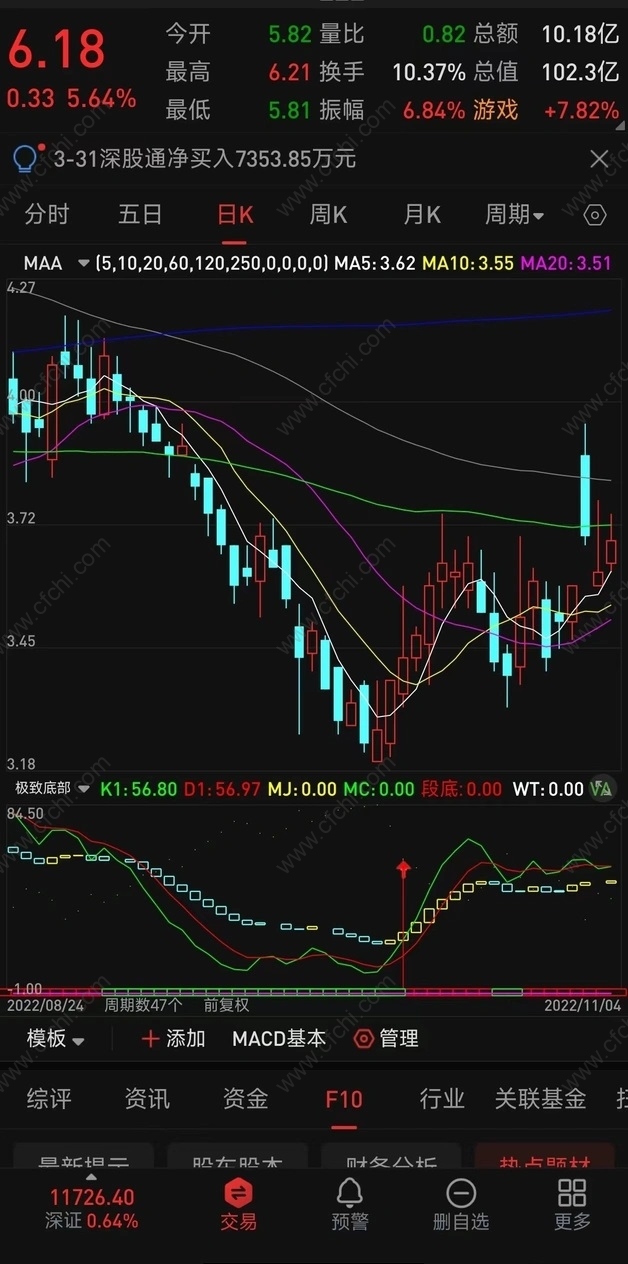Open 交易 in the bottom bar
Viewport: 628px width, 1264px height.
(239, 1204)
